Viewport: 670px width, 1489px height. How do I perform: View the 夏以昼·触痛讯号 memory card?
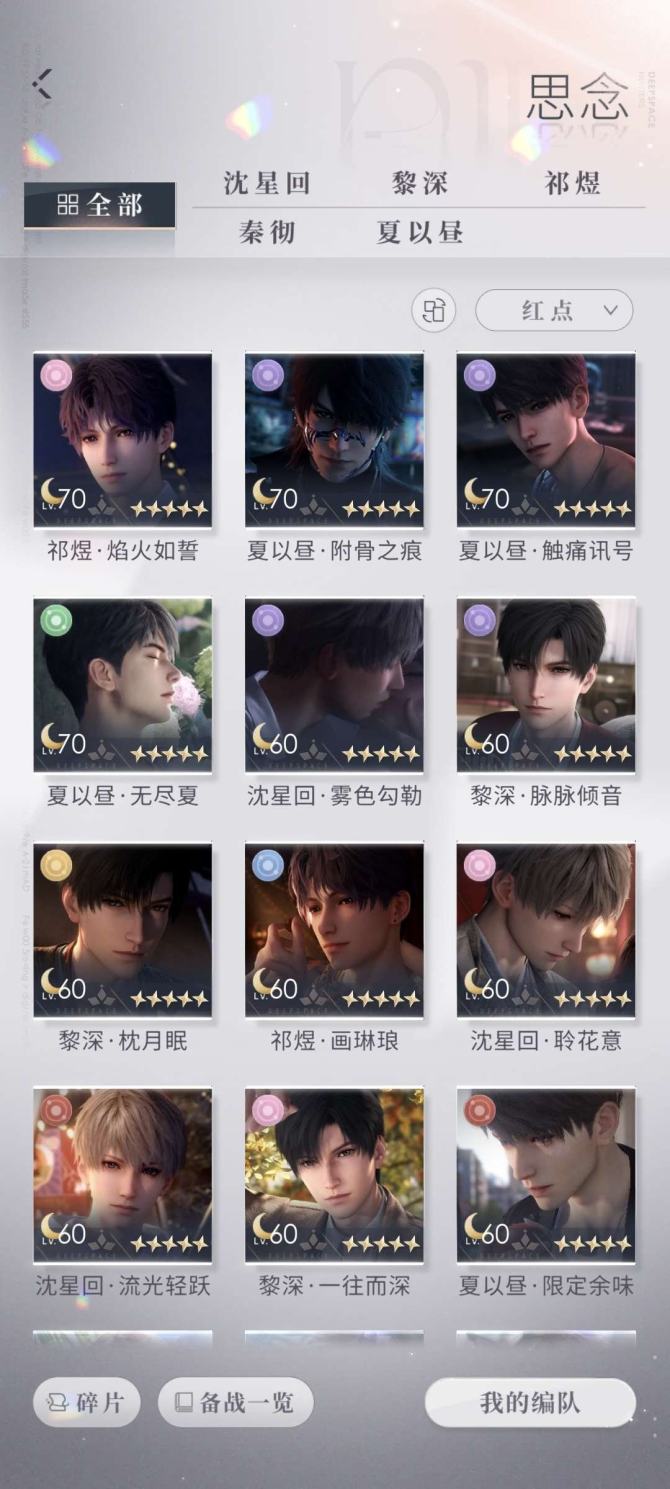pos(546,440)
